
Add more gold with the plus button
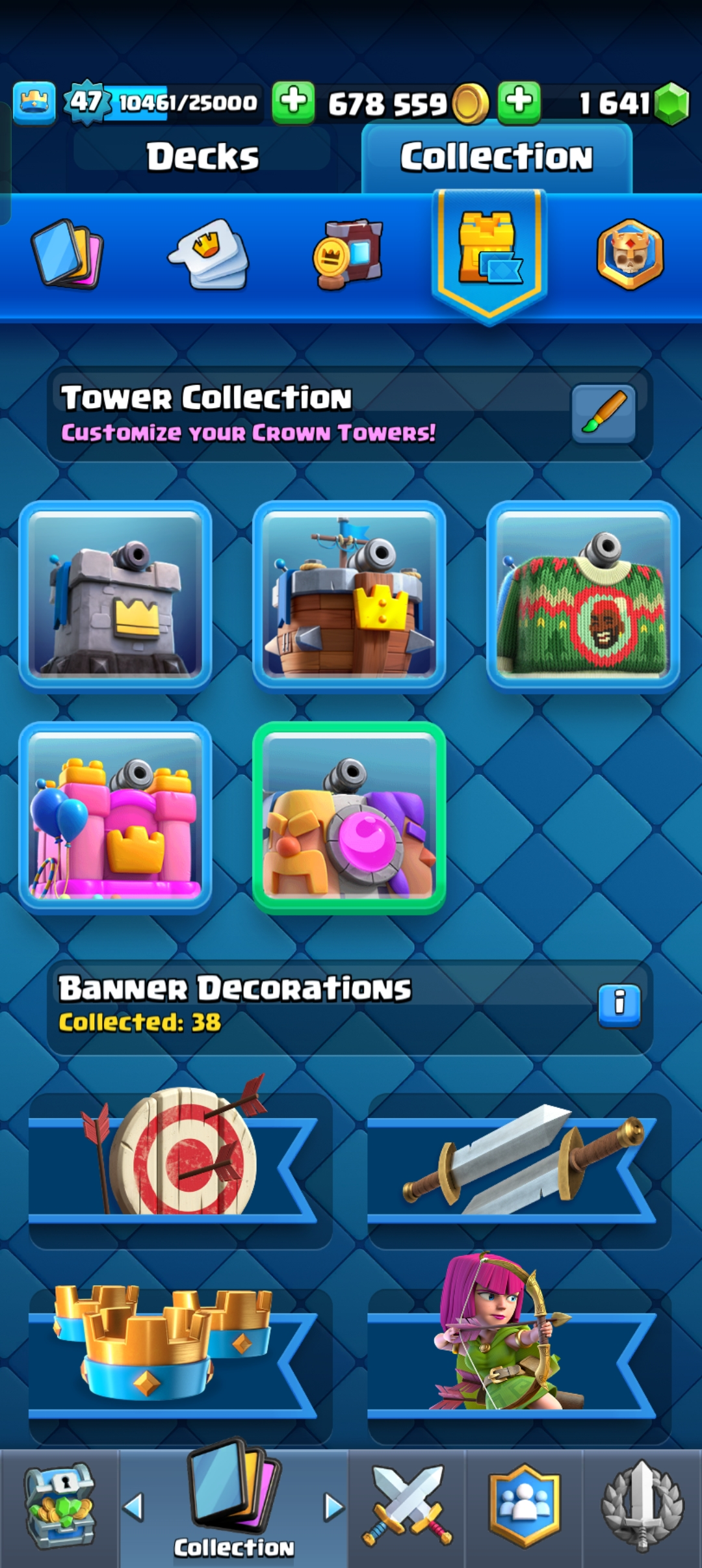(293, 102)
